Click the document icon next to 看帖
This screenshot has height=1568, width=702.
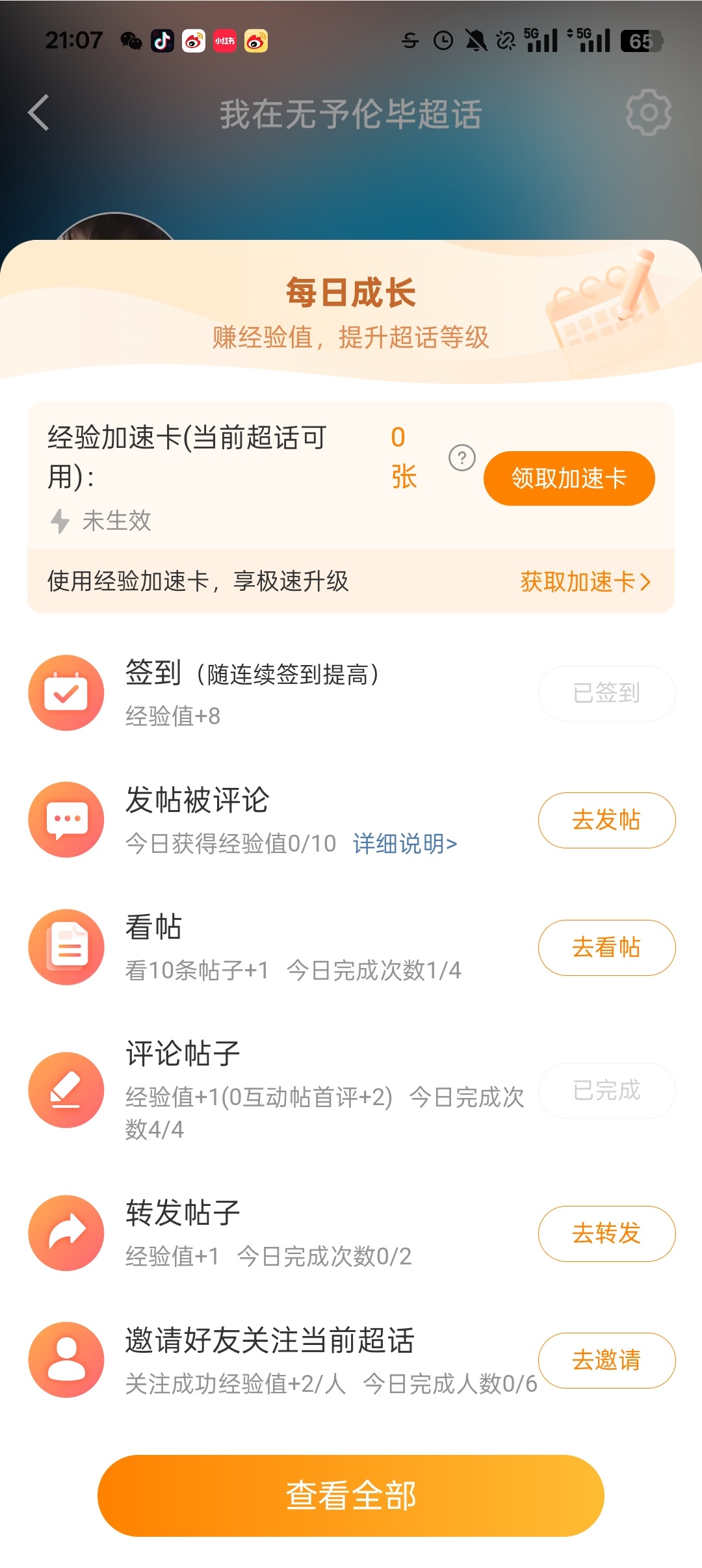click(66, 947)
